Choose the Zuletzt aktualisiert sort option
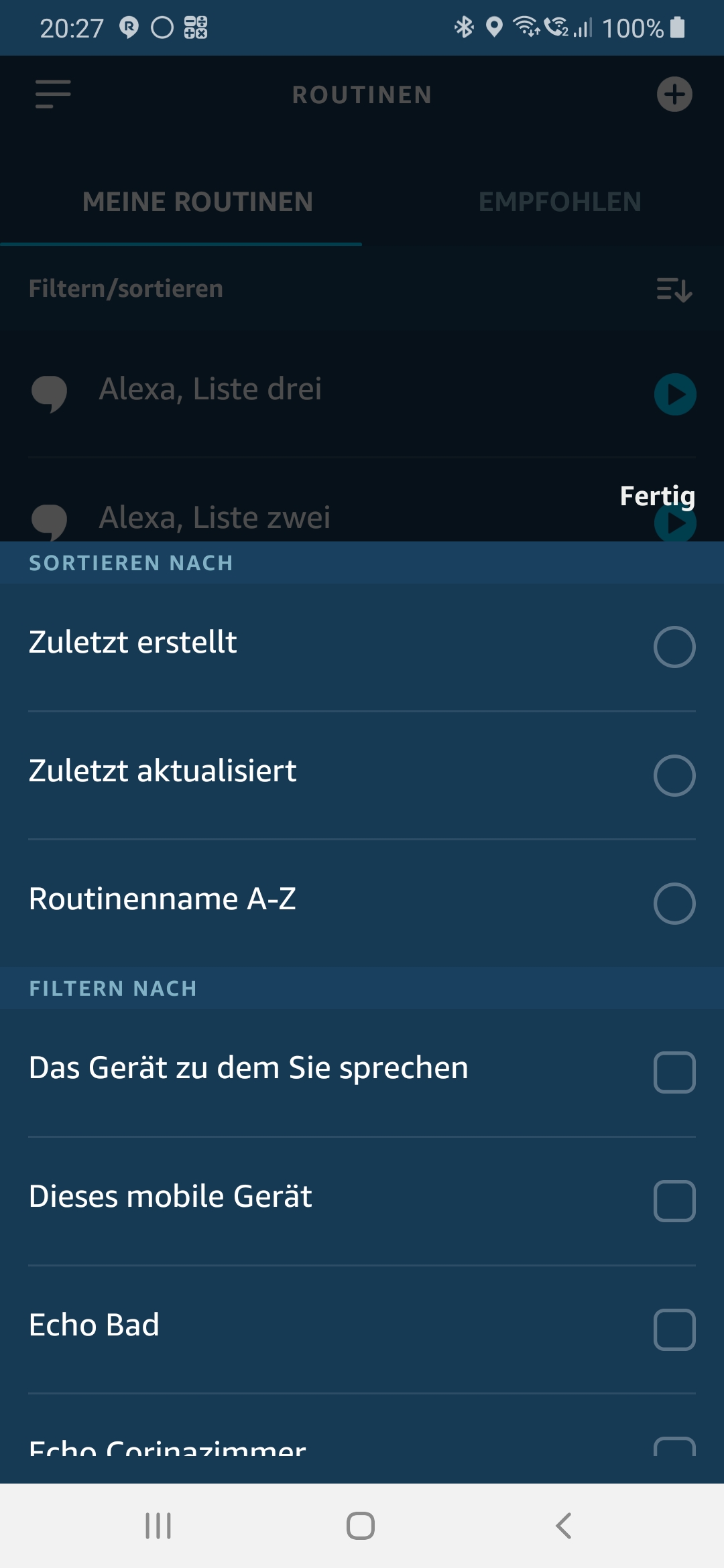 (674, 775)
